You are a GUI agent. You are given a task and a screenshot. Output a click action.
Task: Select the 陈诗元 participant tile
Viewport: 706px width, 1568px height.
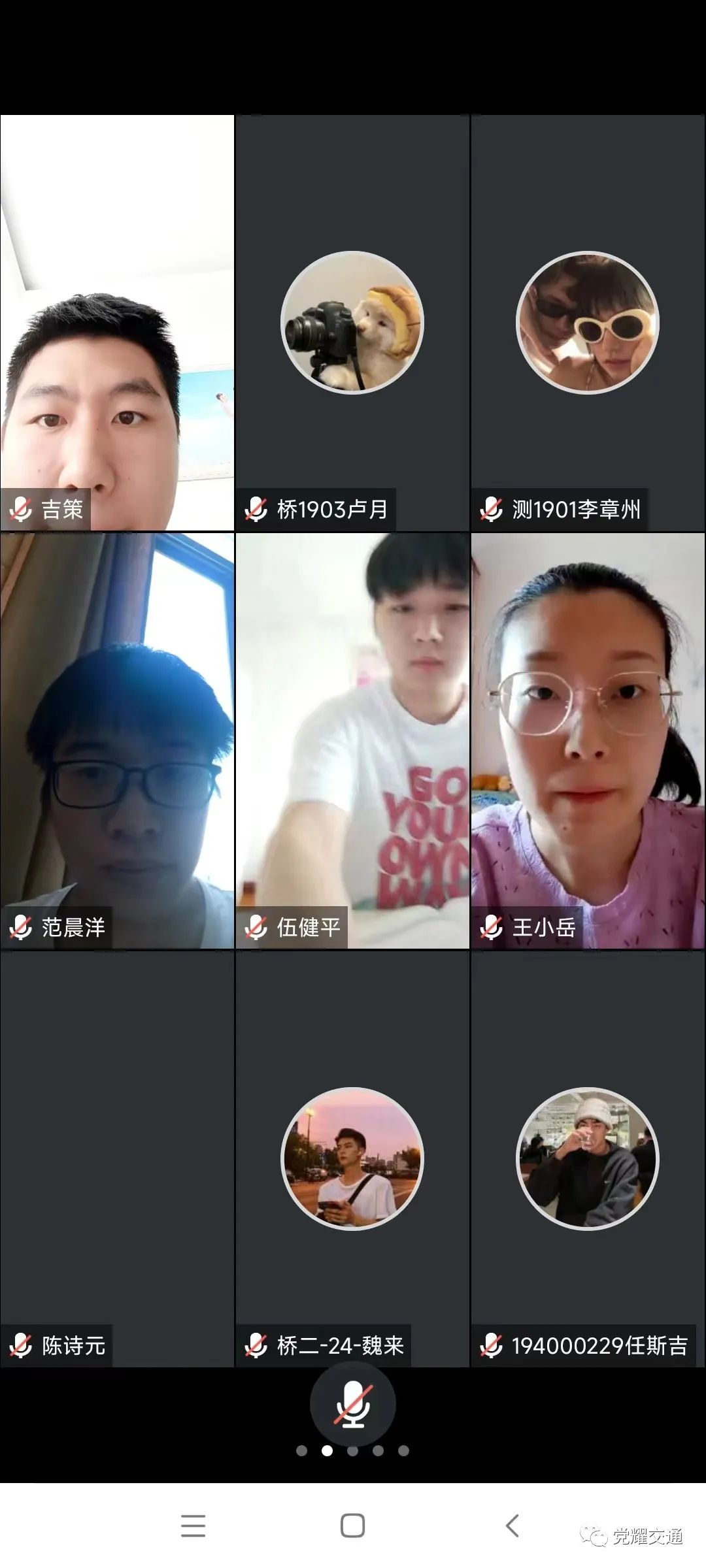[118, 1158]
